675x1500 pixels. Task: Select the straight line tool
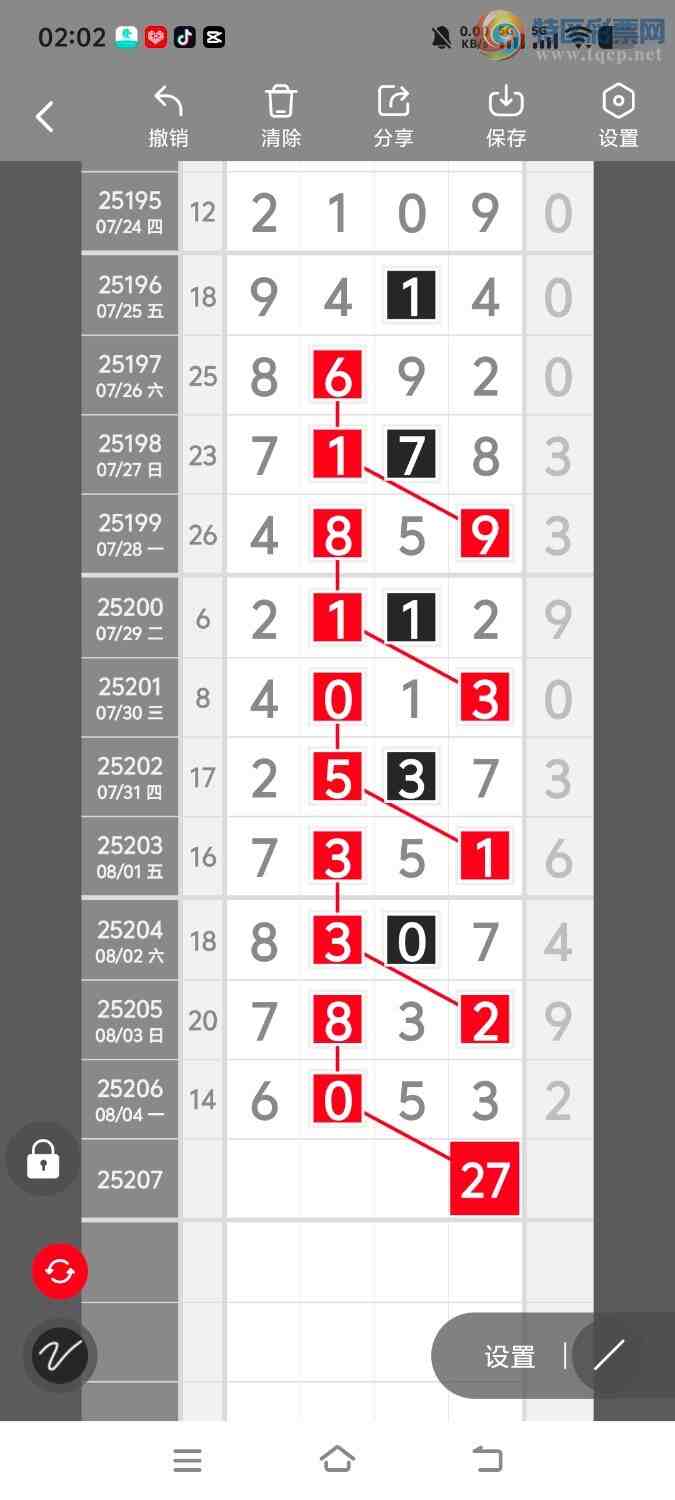[609, 1356]
